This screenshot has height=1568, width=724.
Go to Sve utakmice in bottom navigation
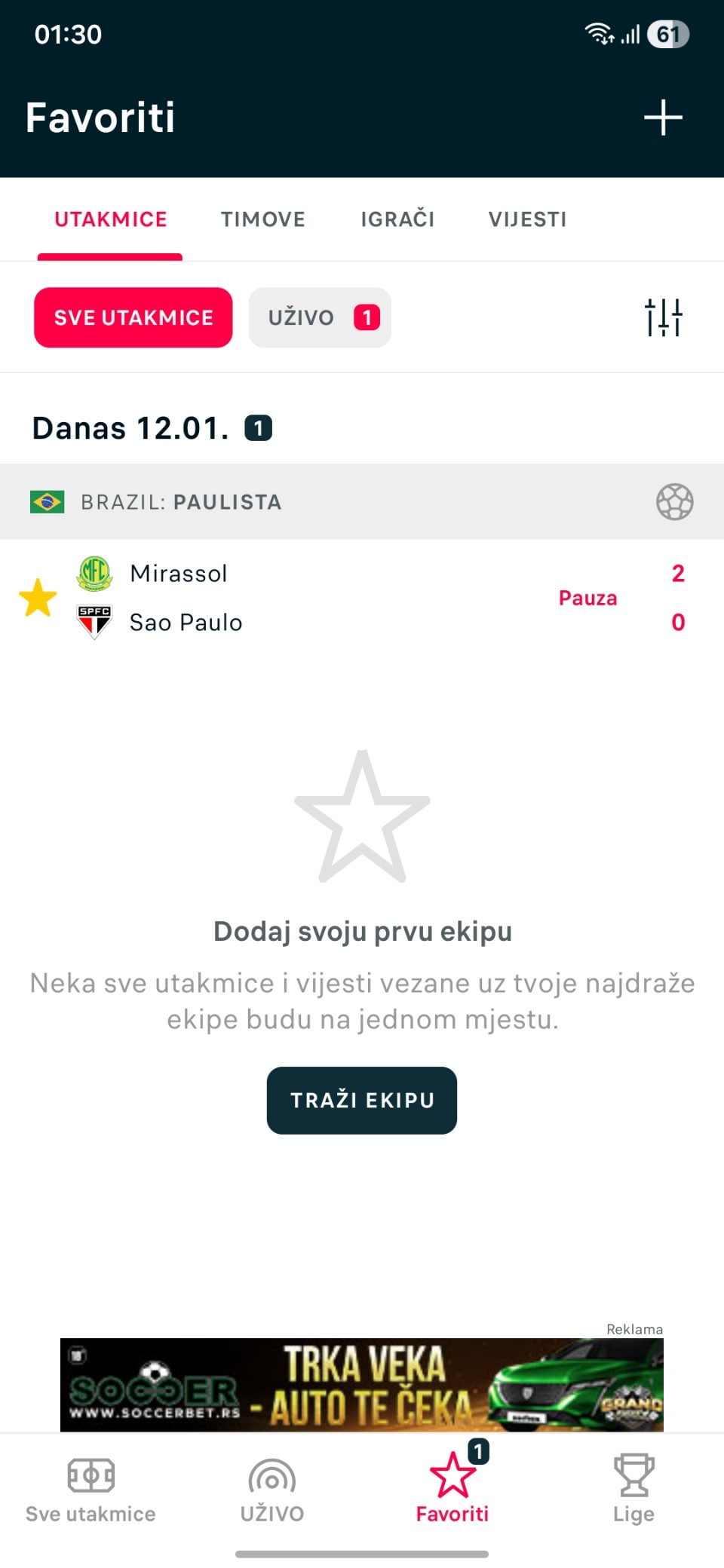click(90, 1489)
